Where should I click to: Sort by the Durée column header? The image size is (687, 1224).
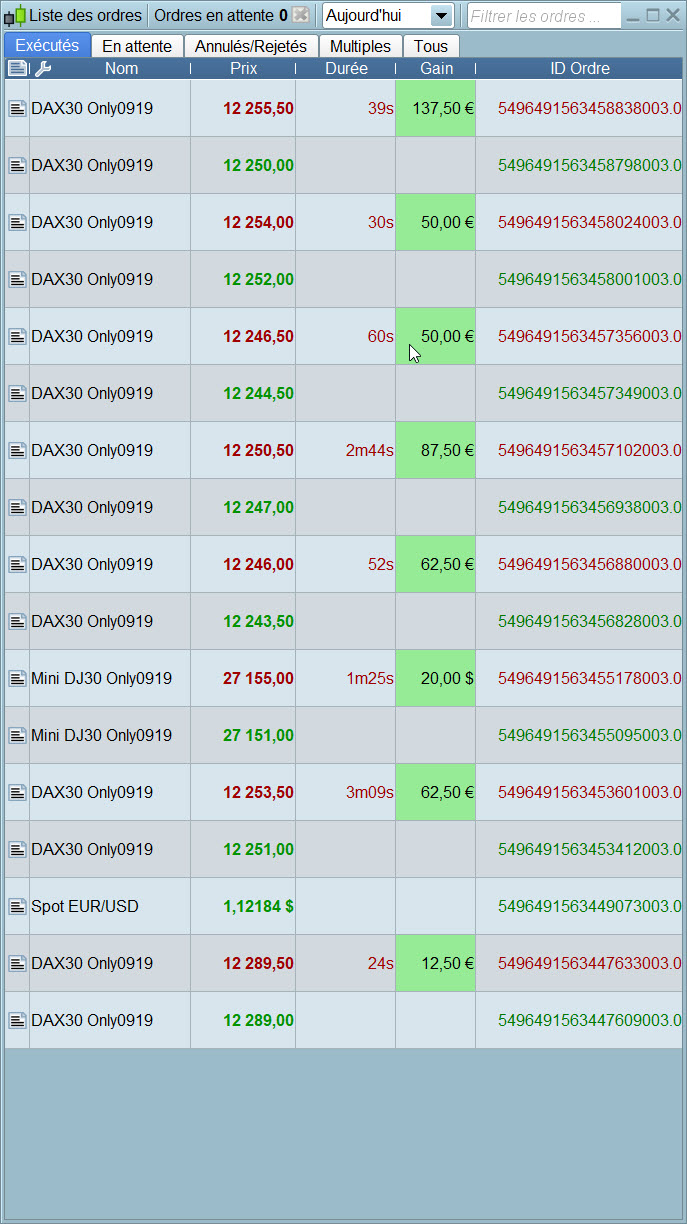346,68
